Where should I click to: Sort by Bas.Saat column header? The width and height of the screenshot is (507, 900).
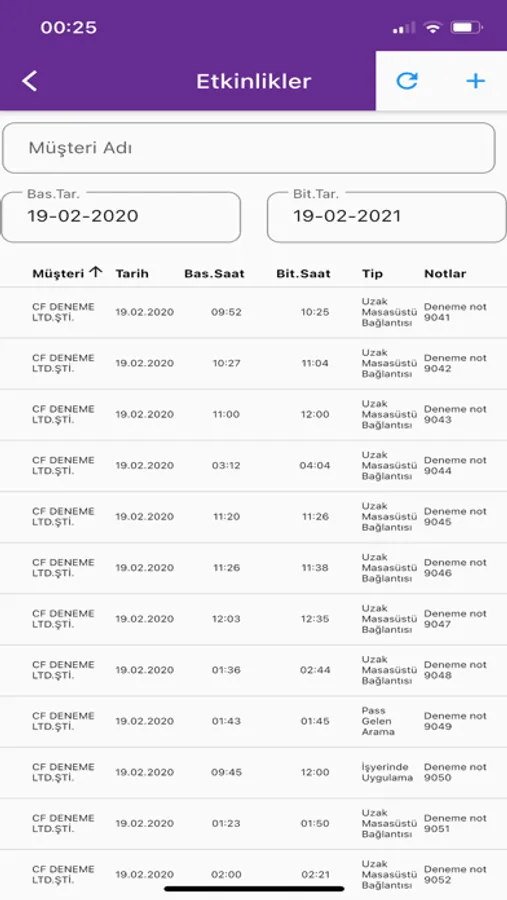point(214,274)
